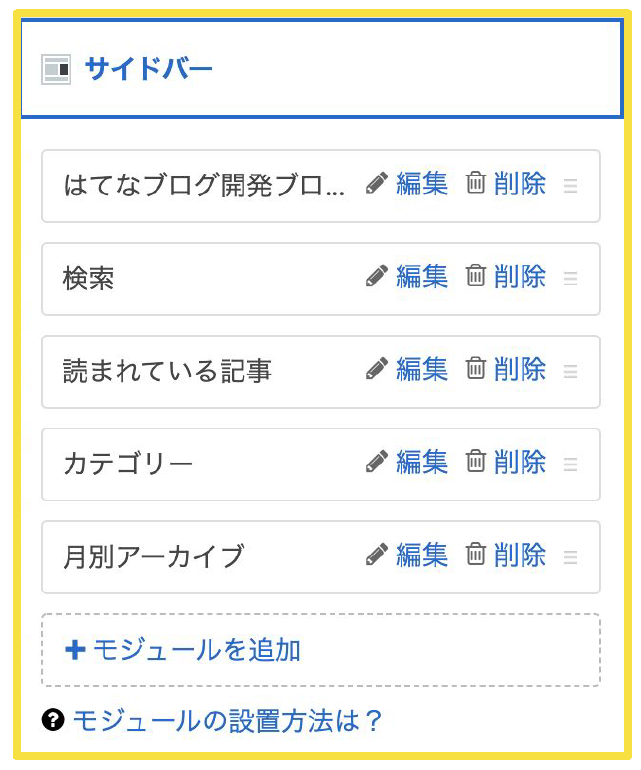
Task: Edit the 月別アーカイブ module
Action: click(x=407, y=555)
